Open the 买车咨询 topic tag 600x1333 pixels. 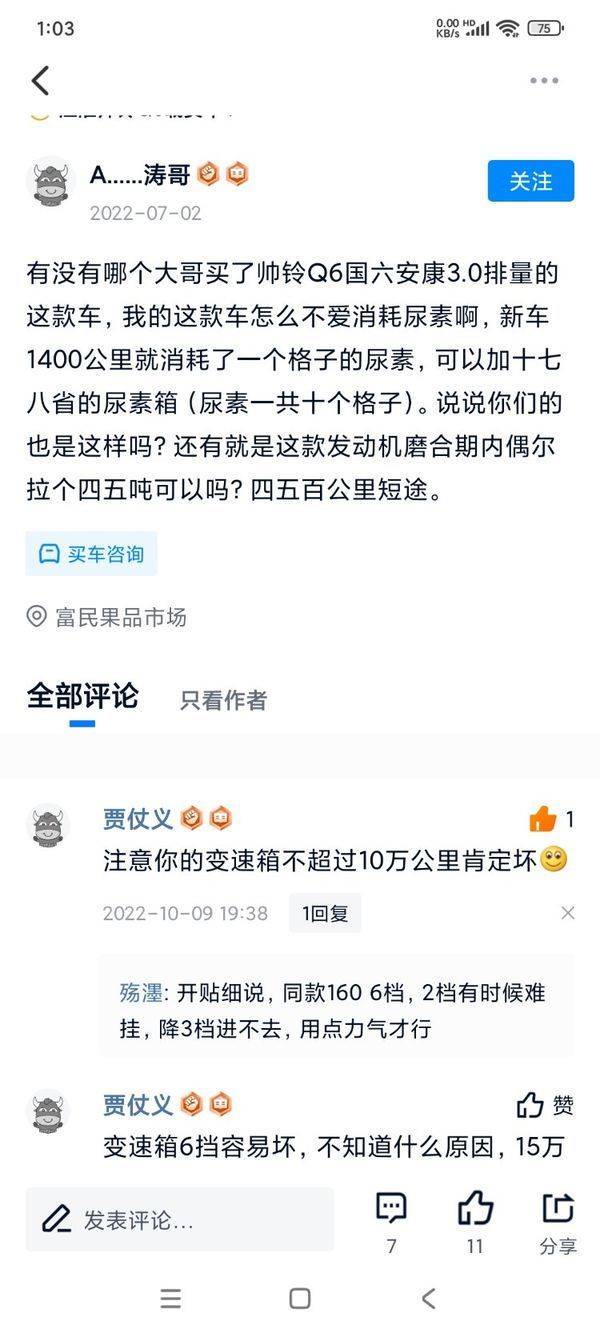pos(91,554)
